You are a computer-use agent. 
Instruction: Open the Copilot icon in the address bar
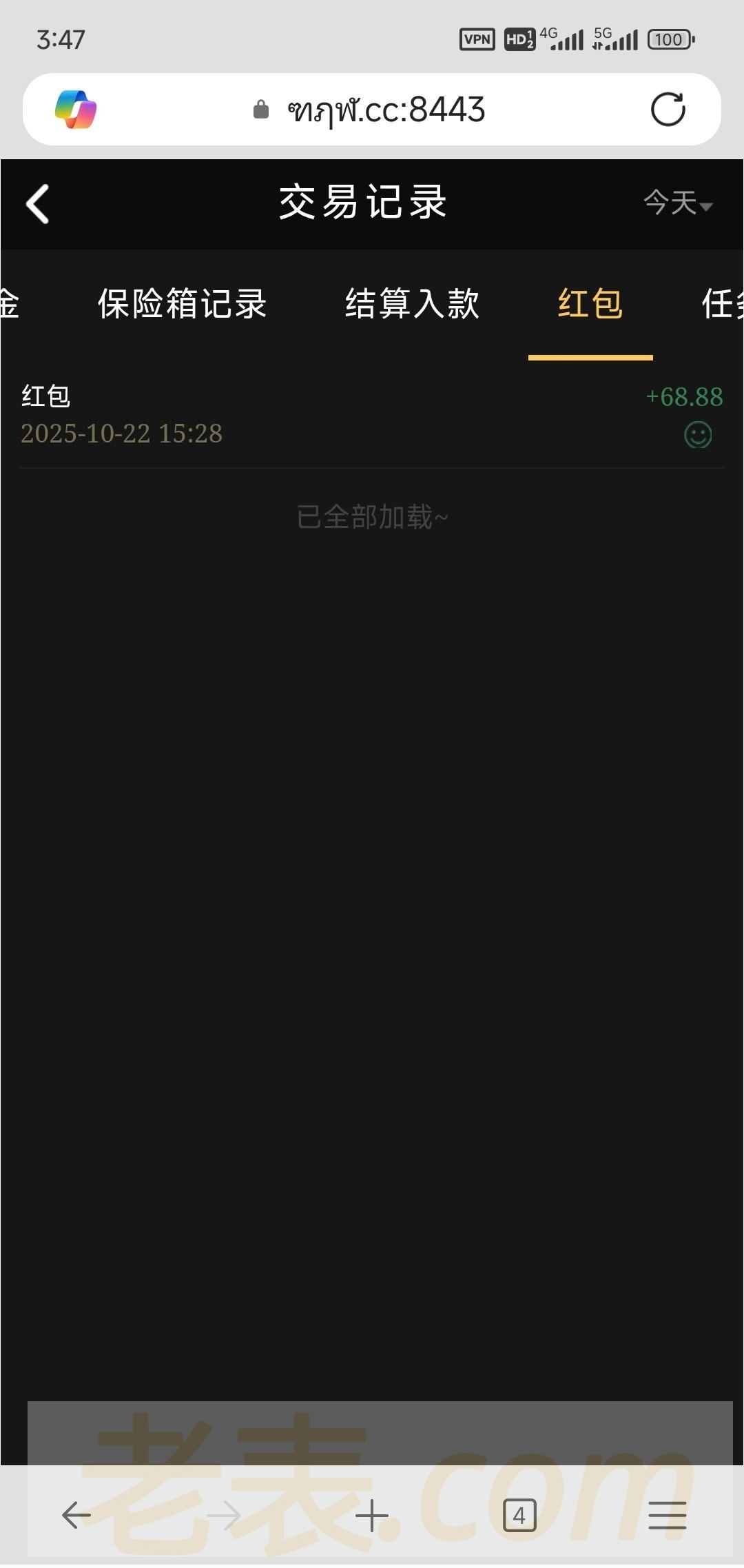pos(76,110)
